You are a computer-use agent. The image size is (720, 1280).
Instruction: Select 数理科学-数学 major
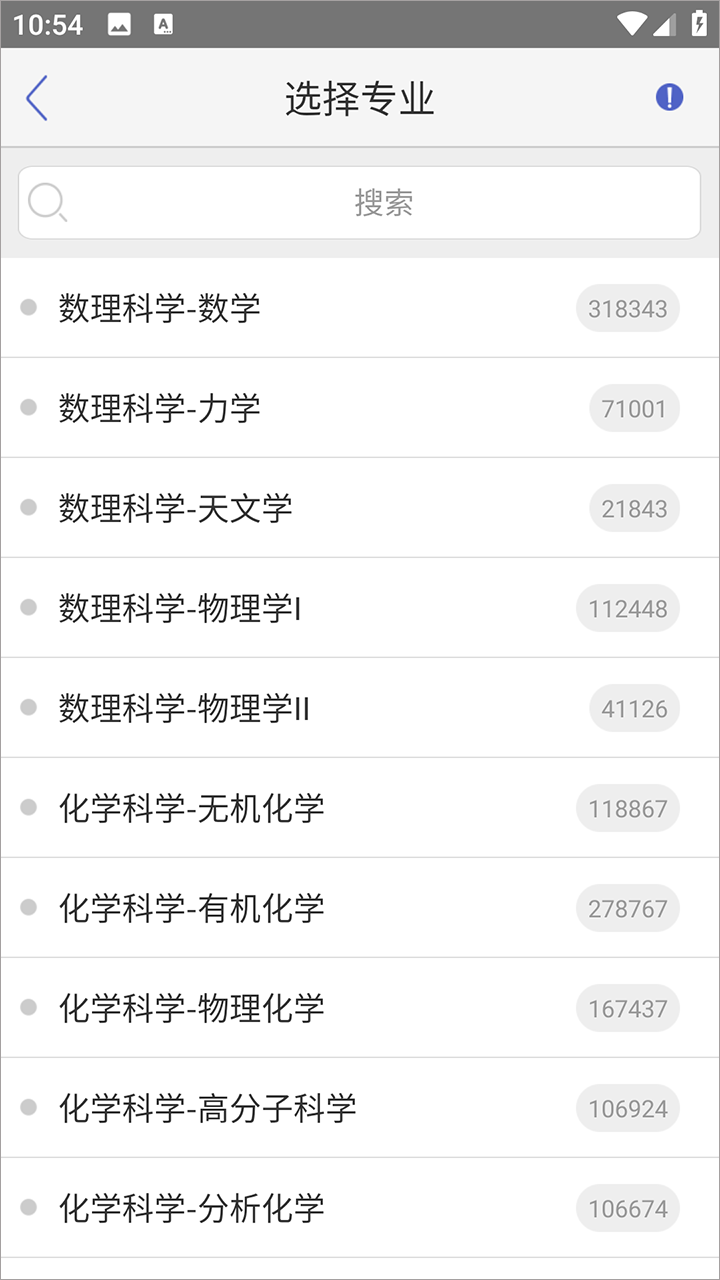(x=160, y=308)
